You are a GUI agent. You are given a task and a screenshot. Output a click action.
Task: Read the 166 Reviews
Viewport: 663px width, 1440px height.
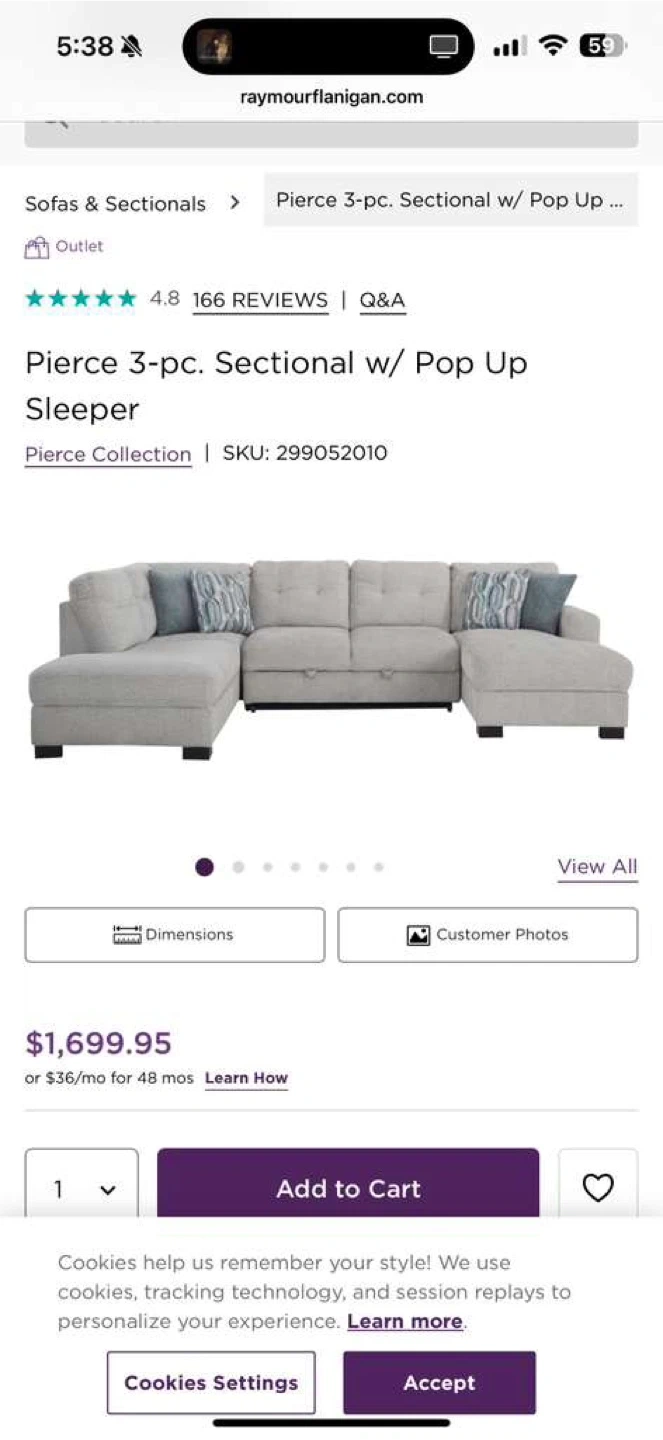coord(260,300)
